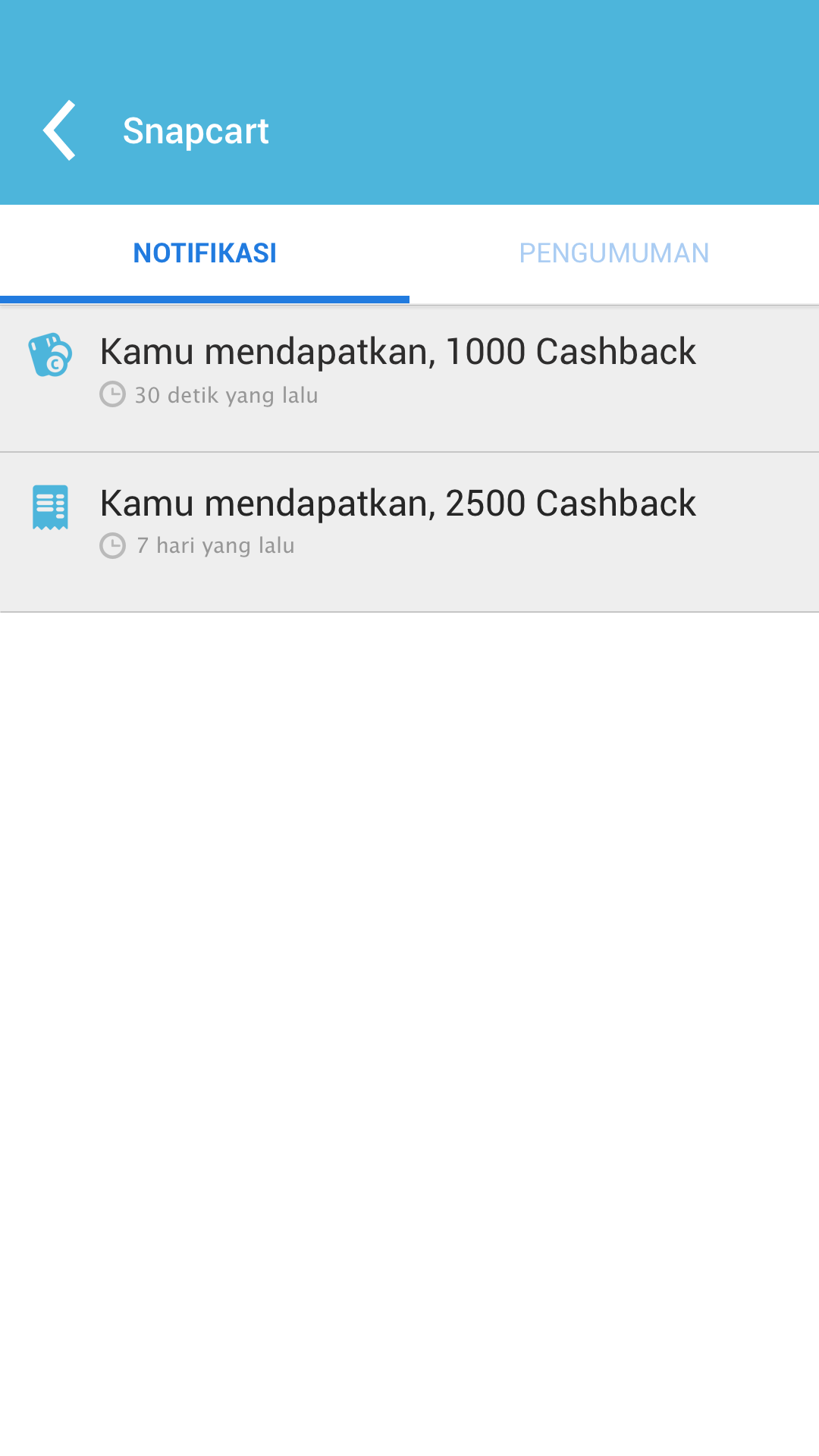Open the 2500 Cashback notification

point(409,532)
